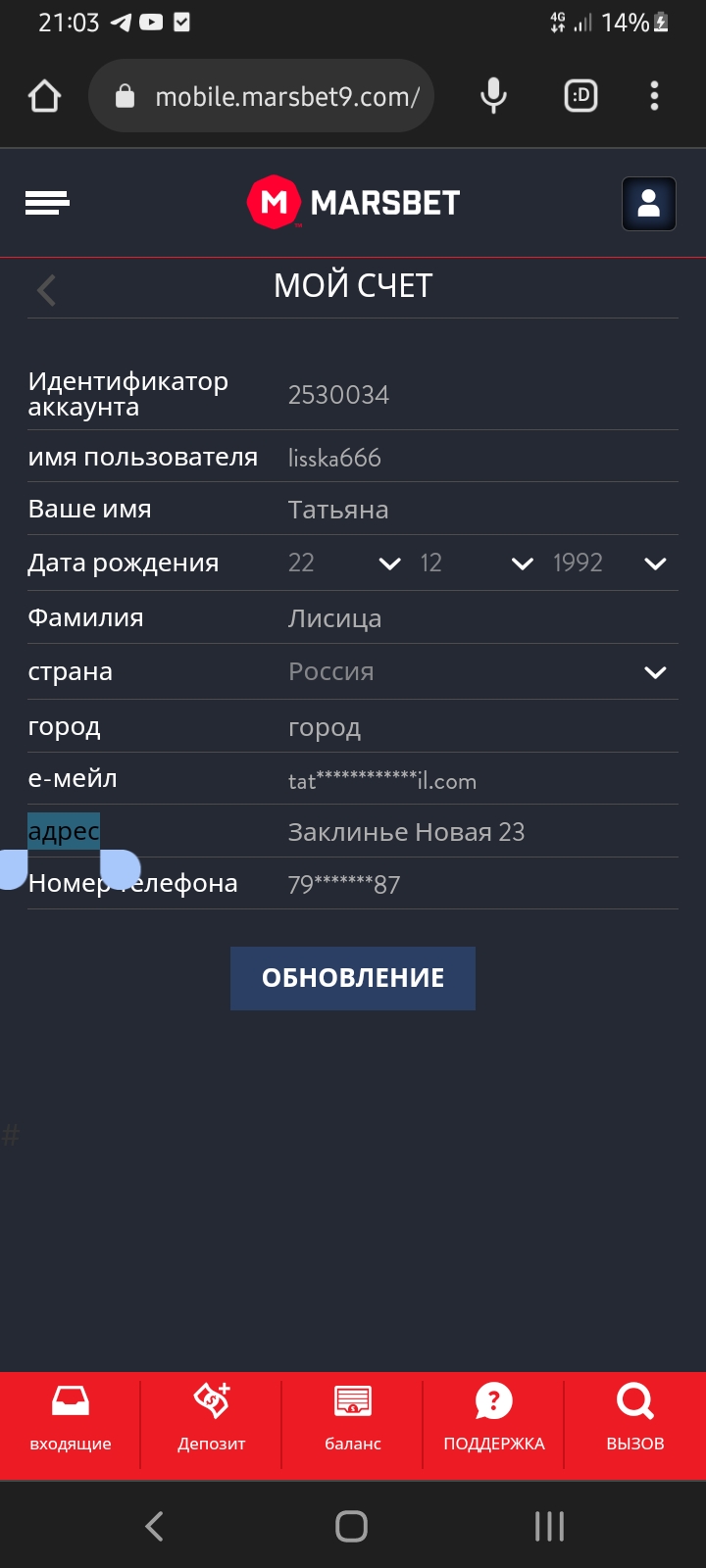Open ПОДДЕРЖКА support

[x=494, y=1419]
